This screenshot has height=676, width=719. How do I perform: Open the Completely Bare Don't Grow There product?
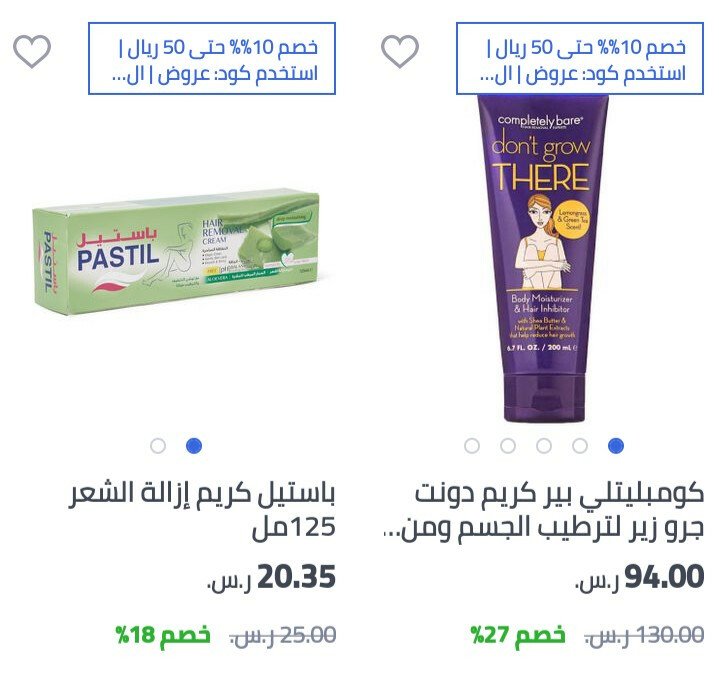tap(544, 255)
